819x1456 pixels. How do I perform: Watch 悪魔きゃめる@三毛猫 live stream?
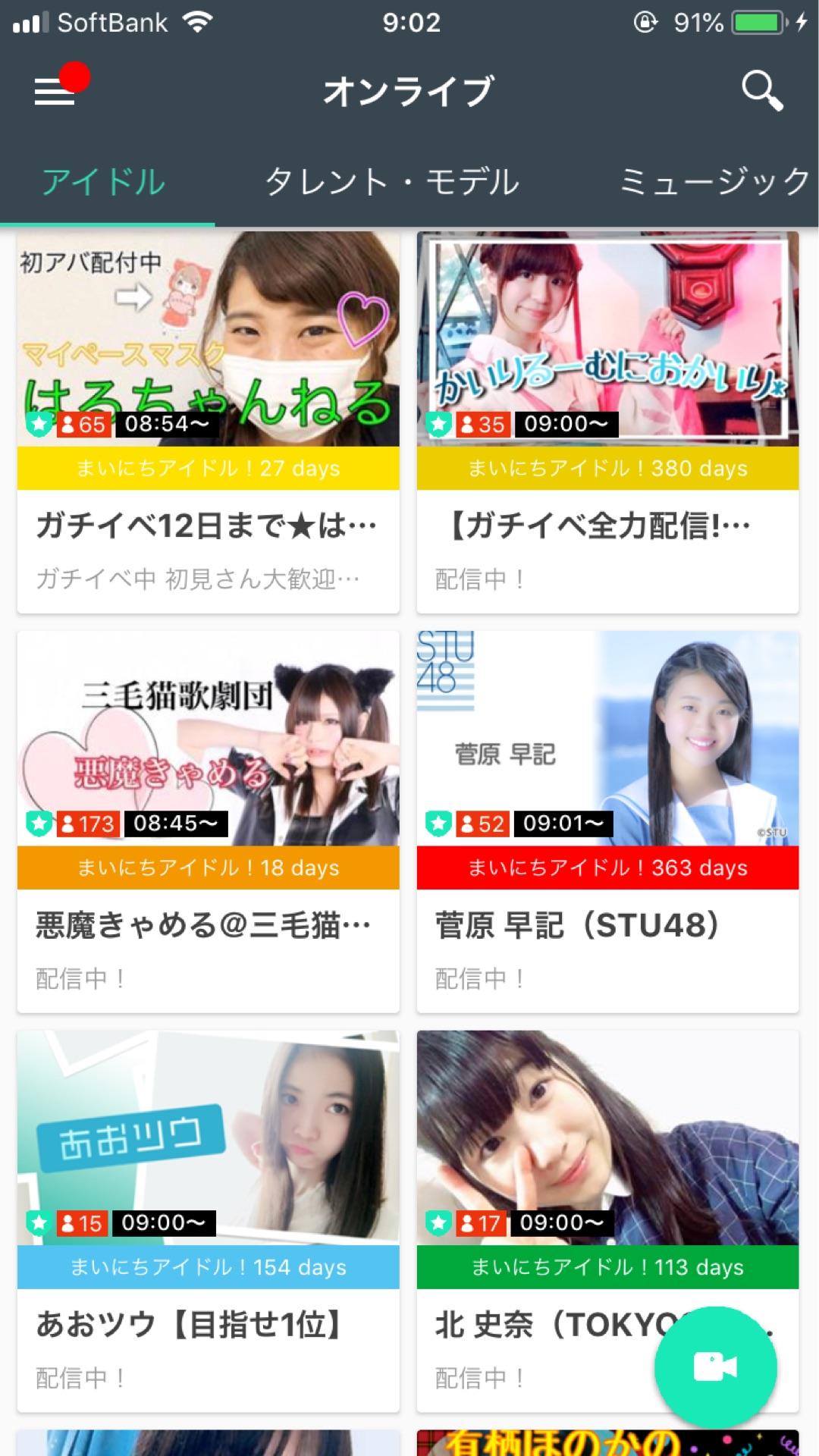pos(208,821)
